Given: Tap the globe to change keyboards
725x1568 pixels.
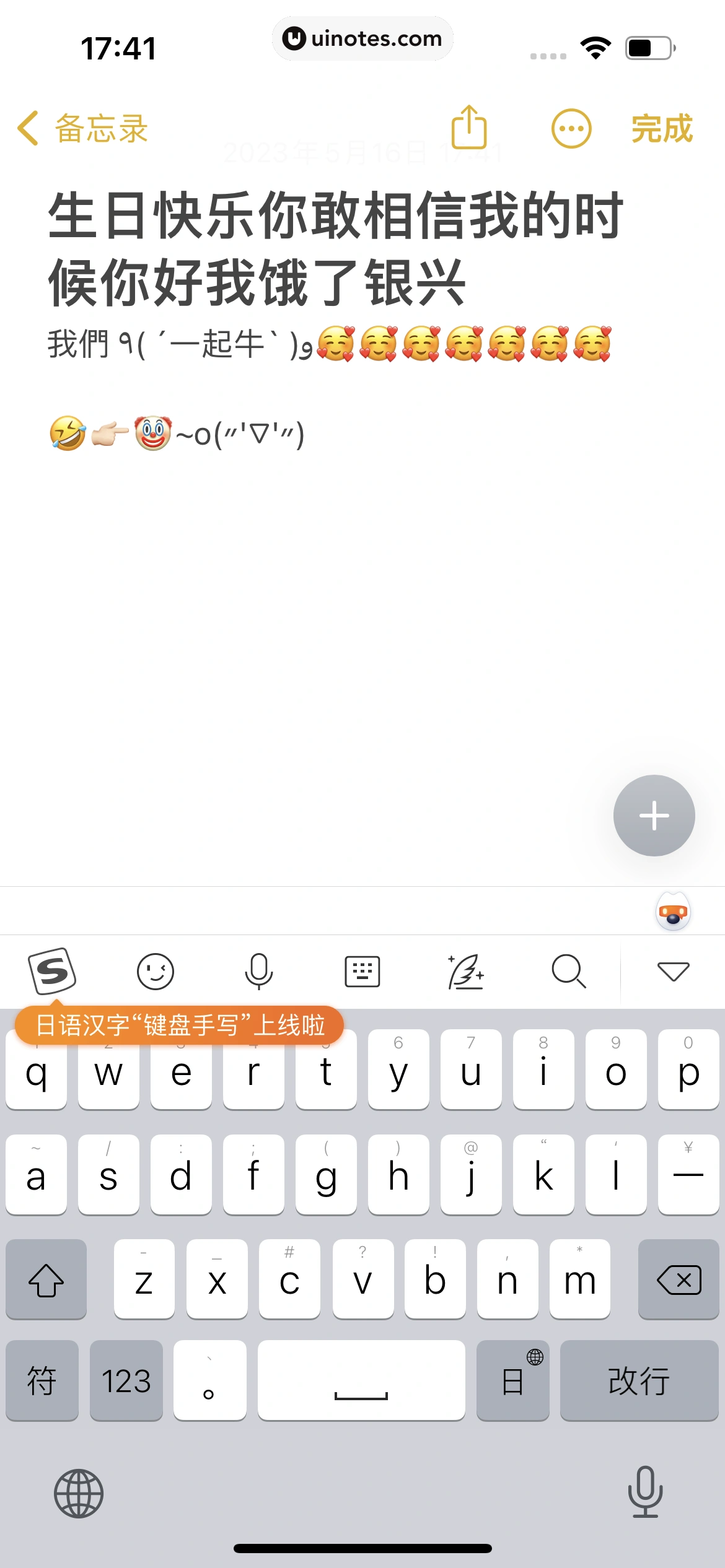Looking at the screenshot, I should [79, 1493].
